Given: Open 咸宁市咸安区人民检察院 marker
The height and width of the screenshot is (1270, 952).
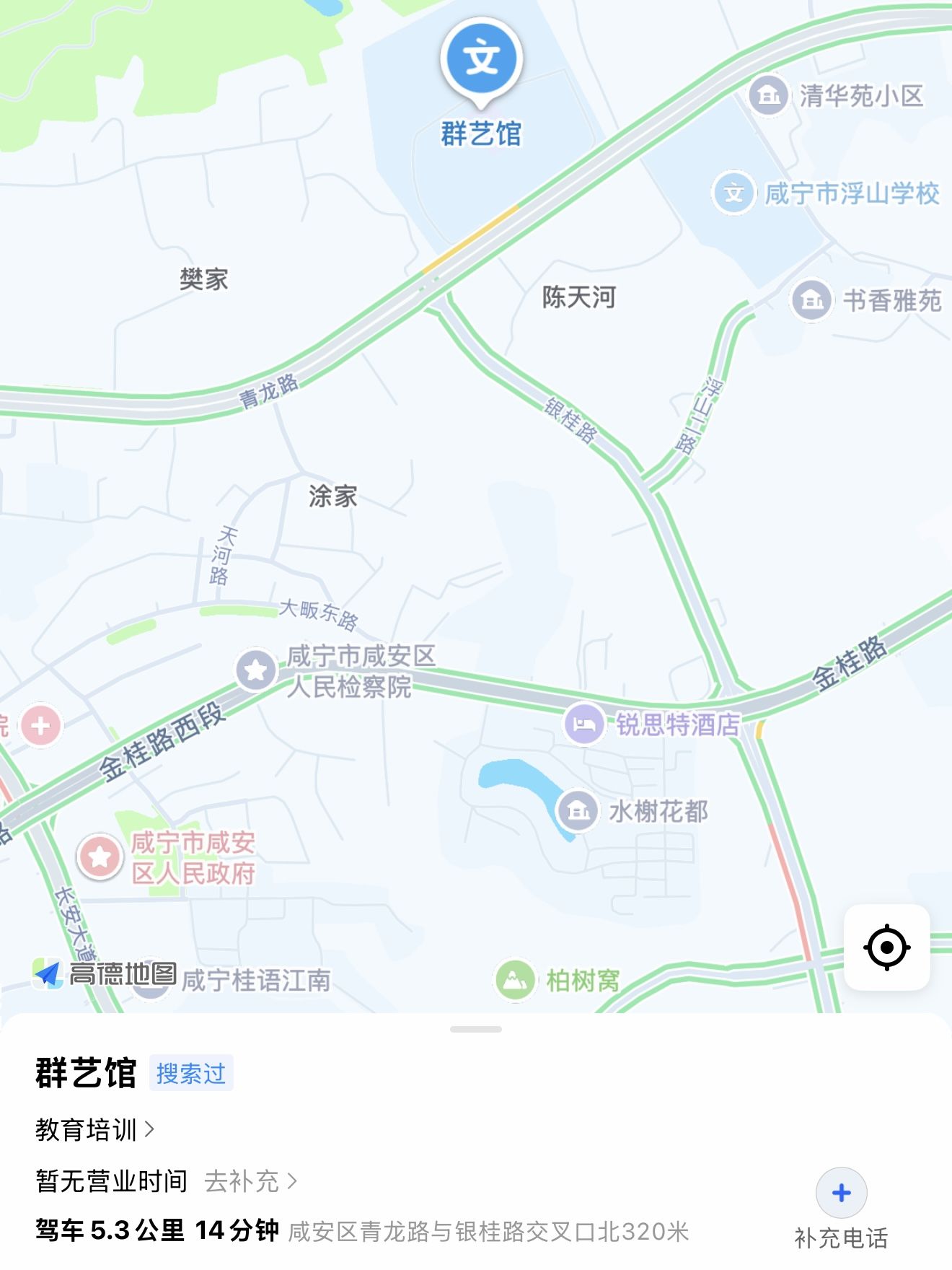Looking at the screenshot, I should click(257, 670).
